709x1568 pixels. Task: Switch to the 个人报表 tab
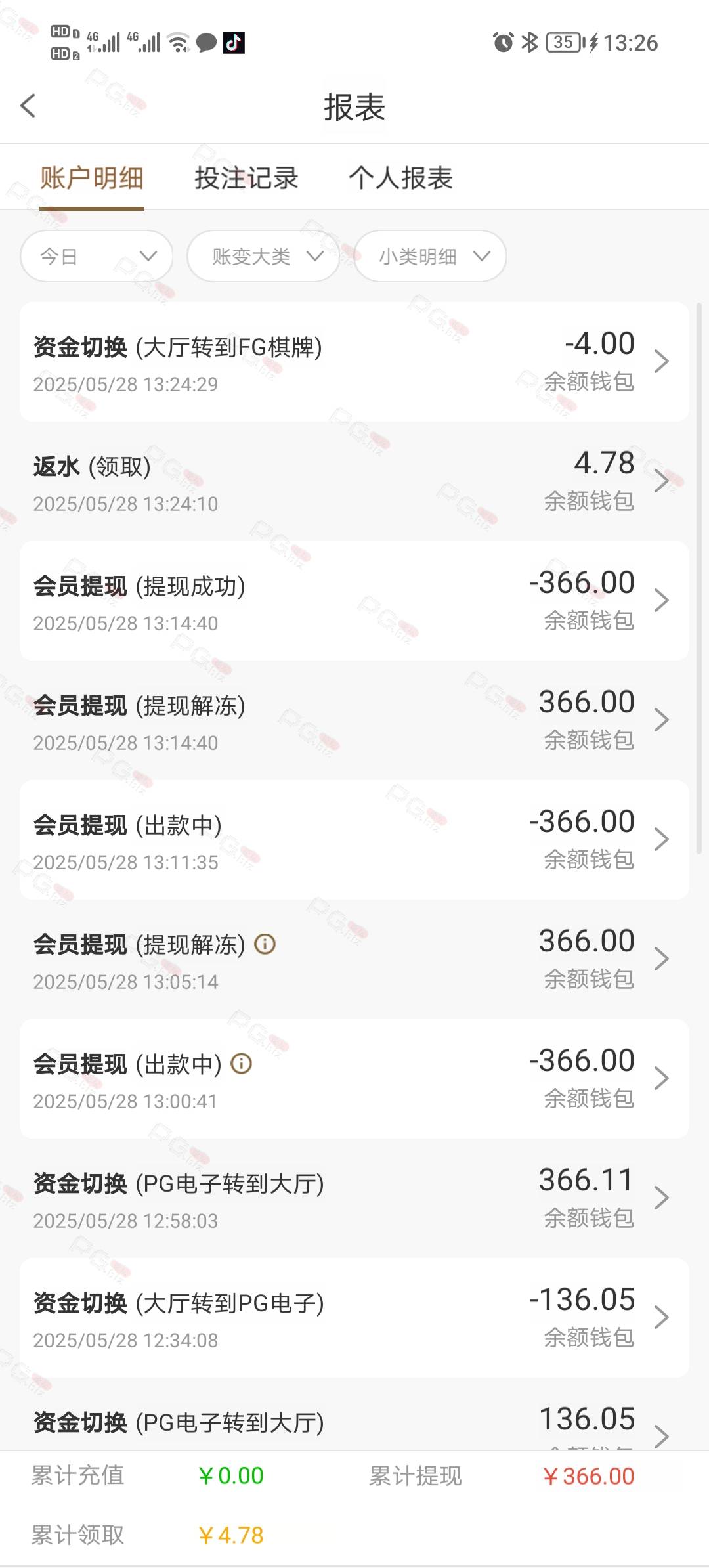pos(400,178)
